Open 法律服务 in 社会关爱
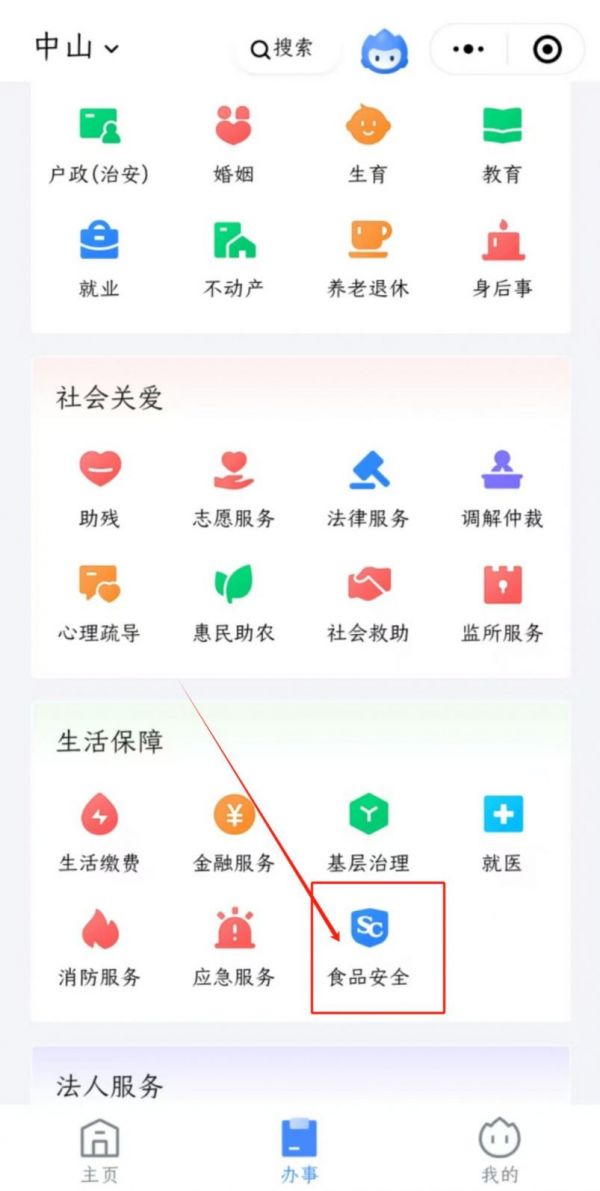 (368, 490)
